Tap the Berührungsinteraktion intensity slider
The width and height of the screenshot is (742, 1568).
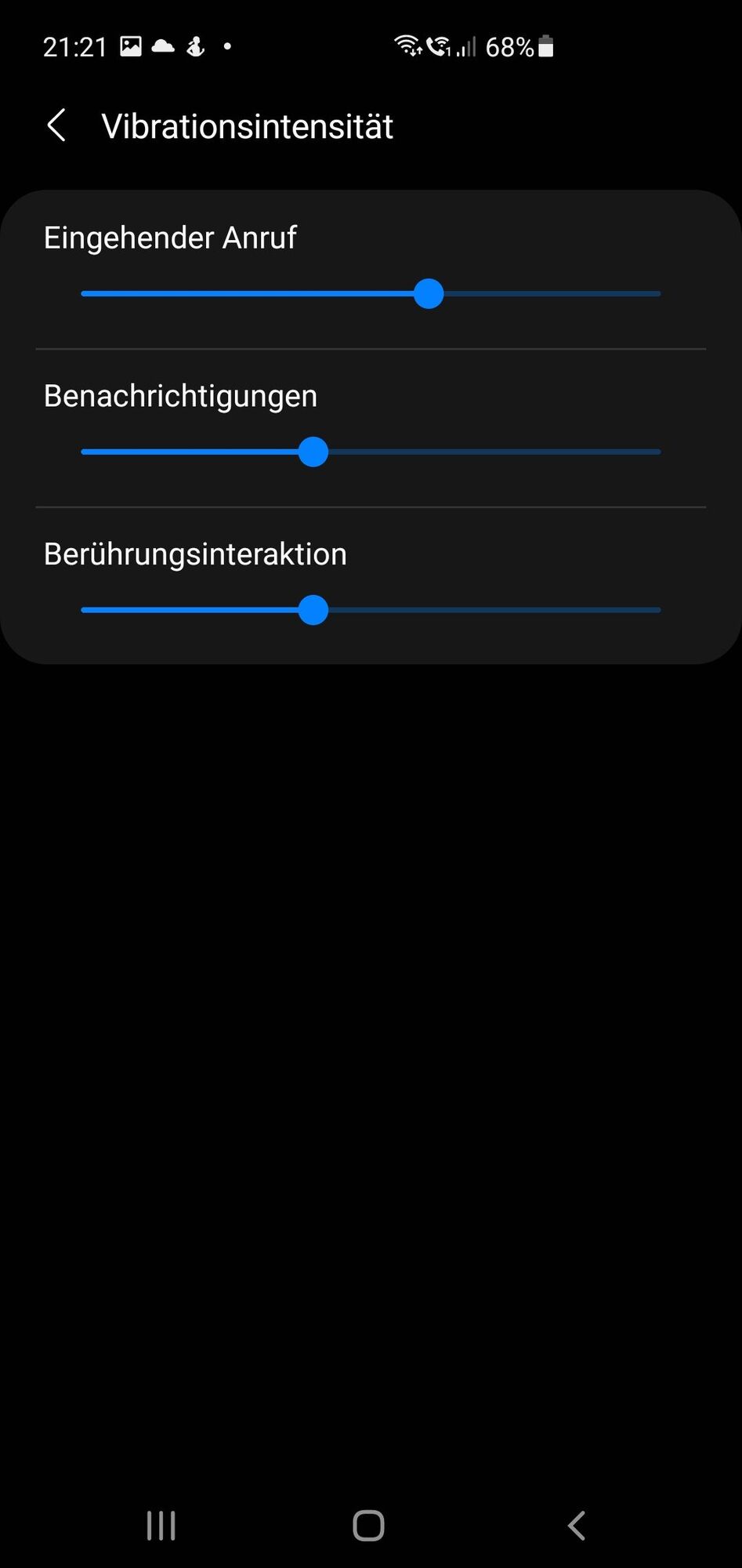pos(313,610)
